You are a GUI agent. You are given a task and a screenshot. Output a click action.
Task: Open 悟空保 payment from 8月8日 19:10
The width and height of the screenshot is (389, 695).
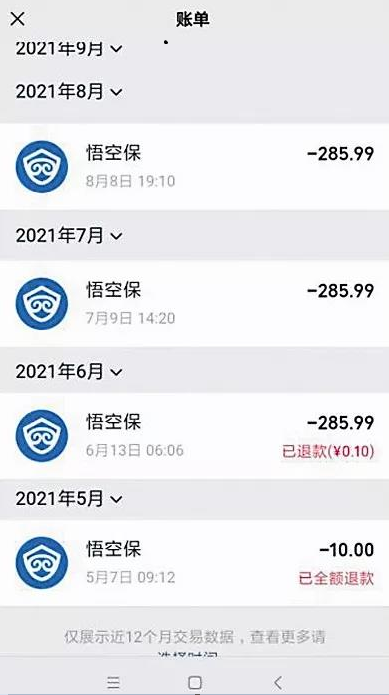[x=194, y=167]
